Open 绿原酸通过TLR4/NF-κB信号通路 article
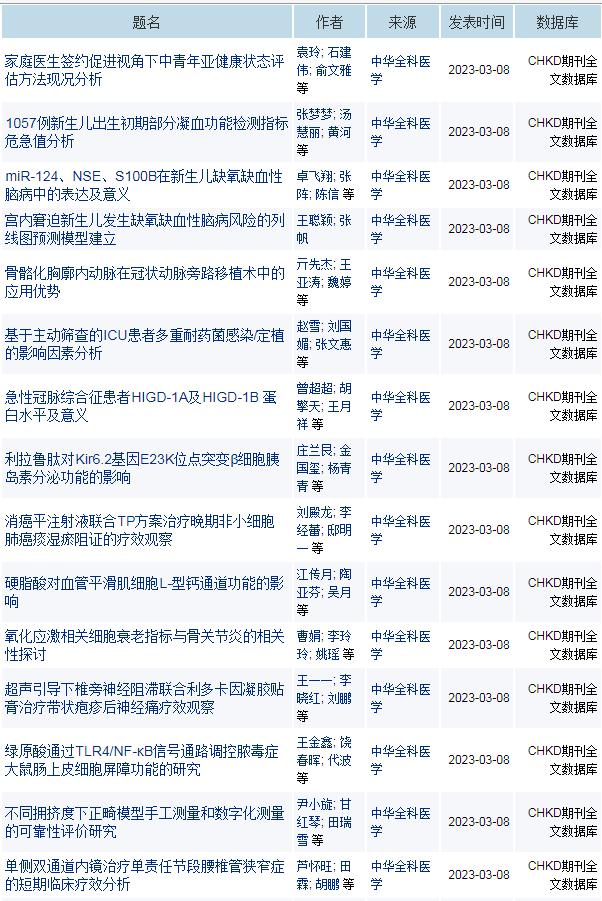This screenshot has width=602, height=901. pyautogui.click(x=144, y=760)
